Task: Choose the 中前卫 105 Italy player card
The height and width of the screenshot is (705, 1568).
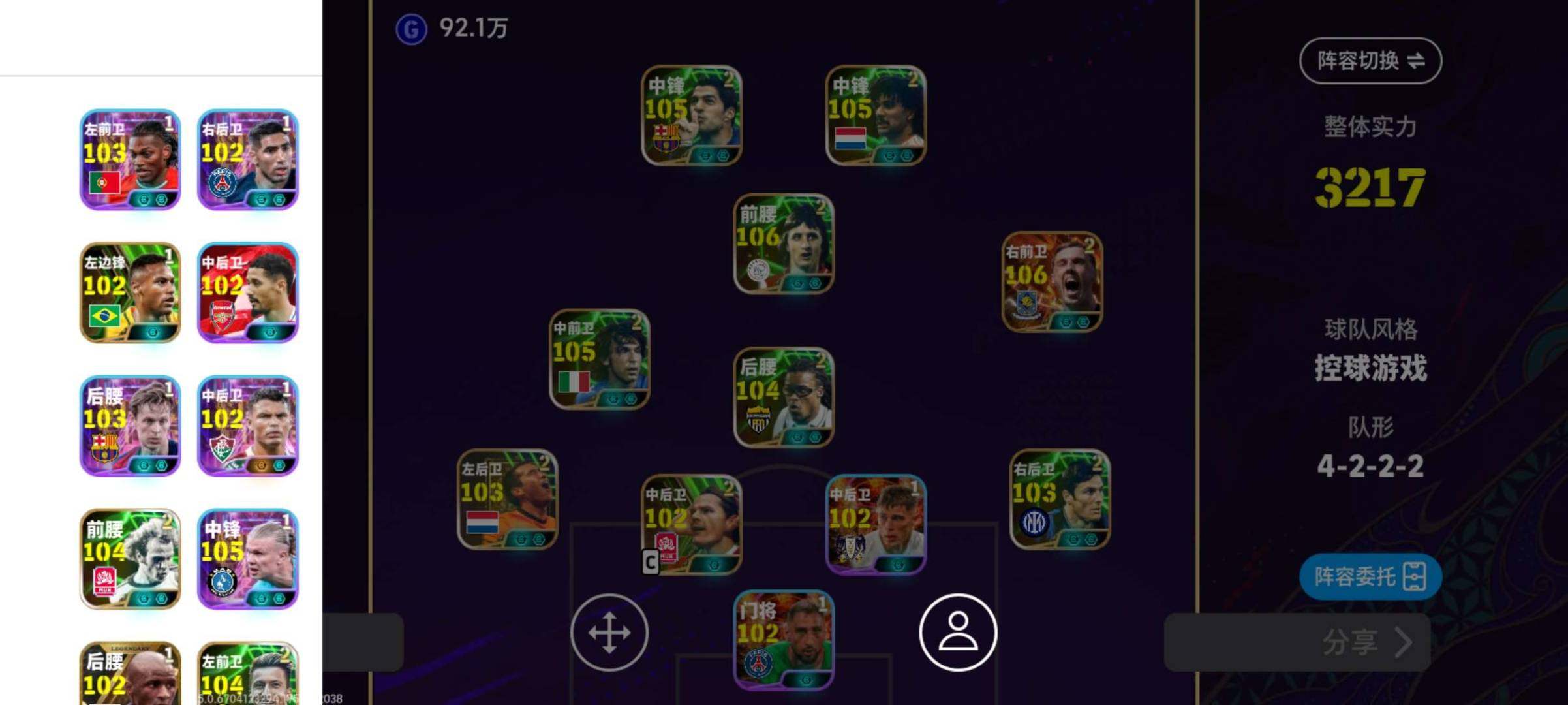Action: coord(599,359)
